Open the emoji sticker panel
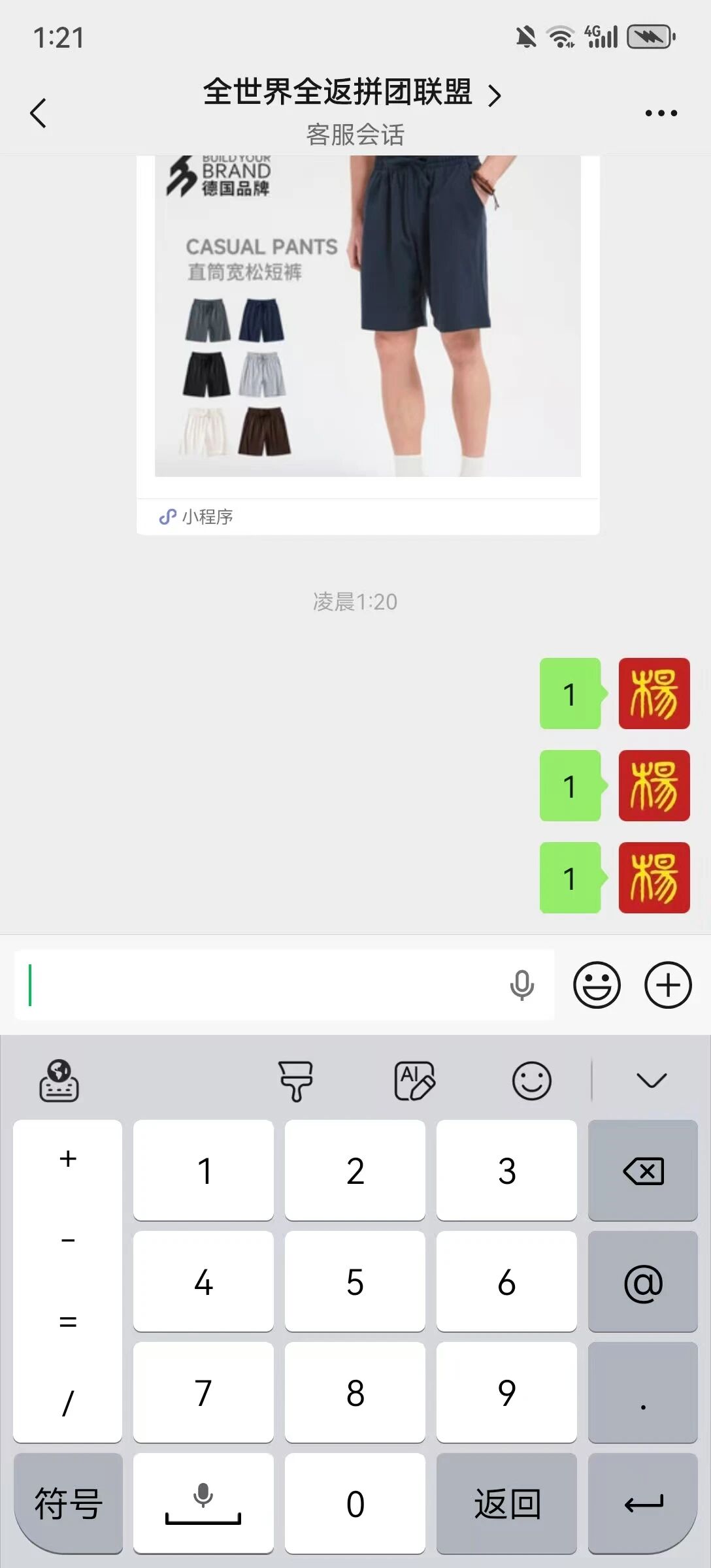 click(x=597, y=985)
